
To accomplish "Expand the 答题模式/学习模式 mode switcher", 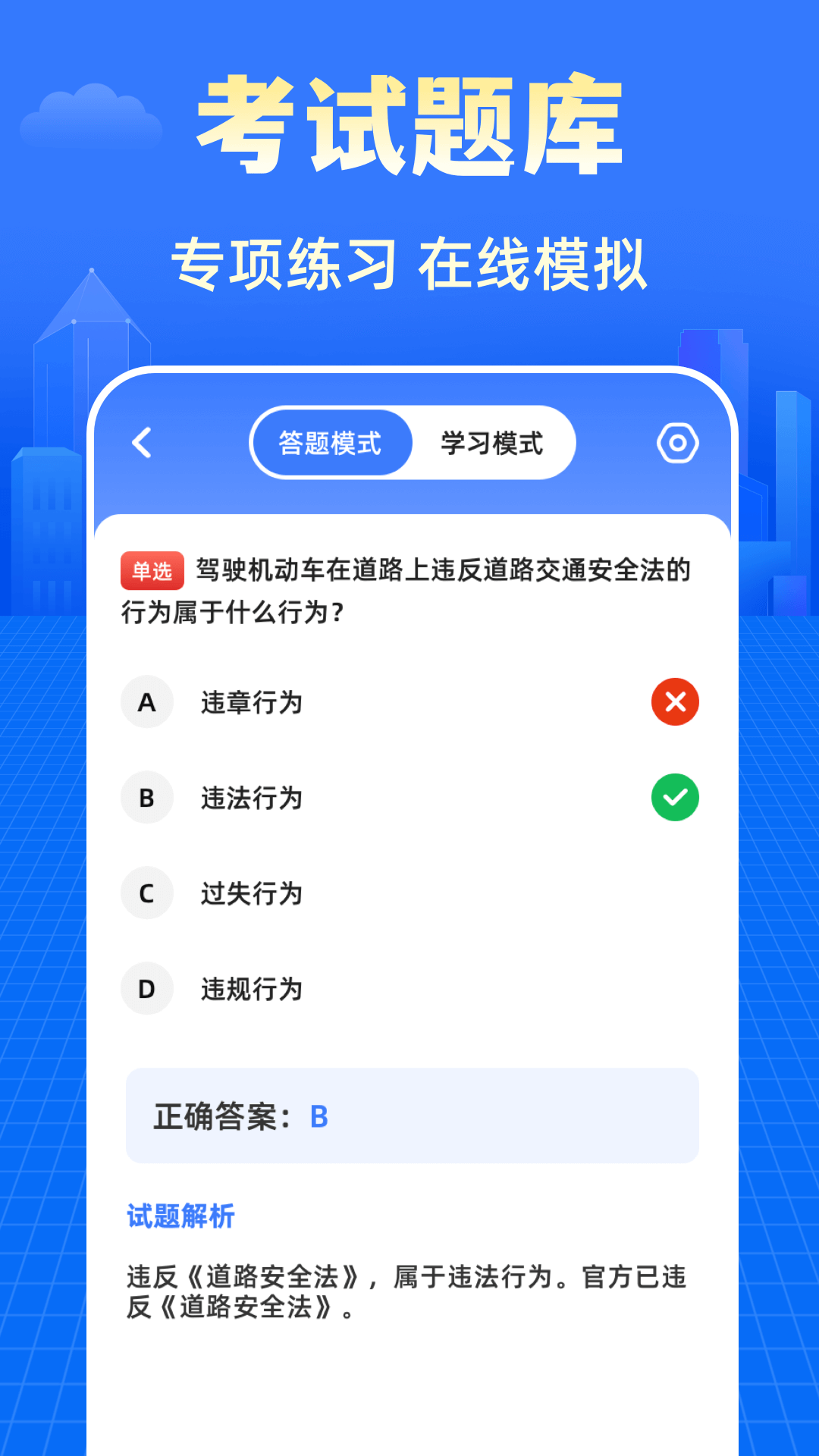I will [x=412, y=442].
